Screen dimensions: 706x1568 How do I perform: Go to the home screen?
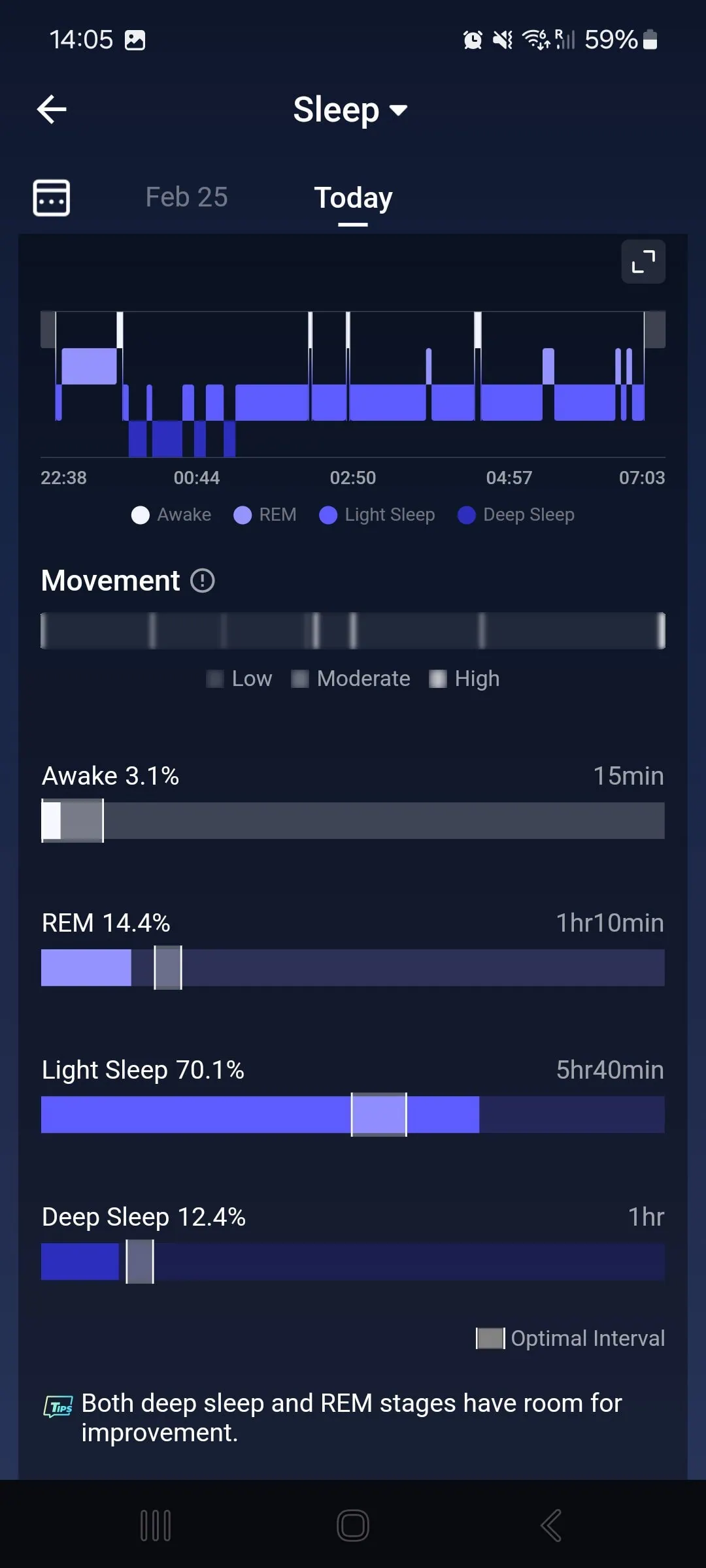(353, 1526)
